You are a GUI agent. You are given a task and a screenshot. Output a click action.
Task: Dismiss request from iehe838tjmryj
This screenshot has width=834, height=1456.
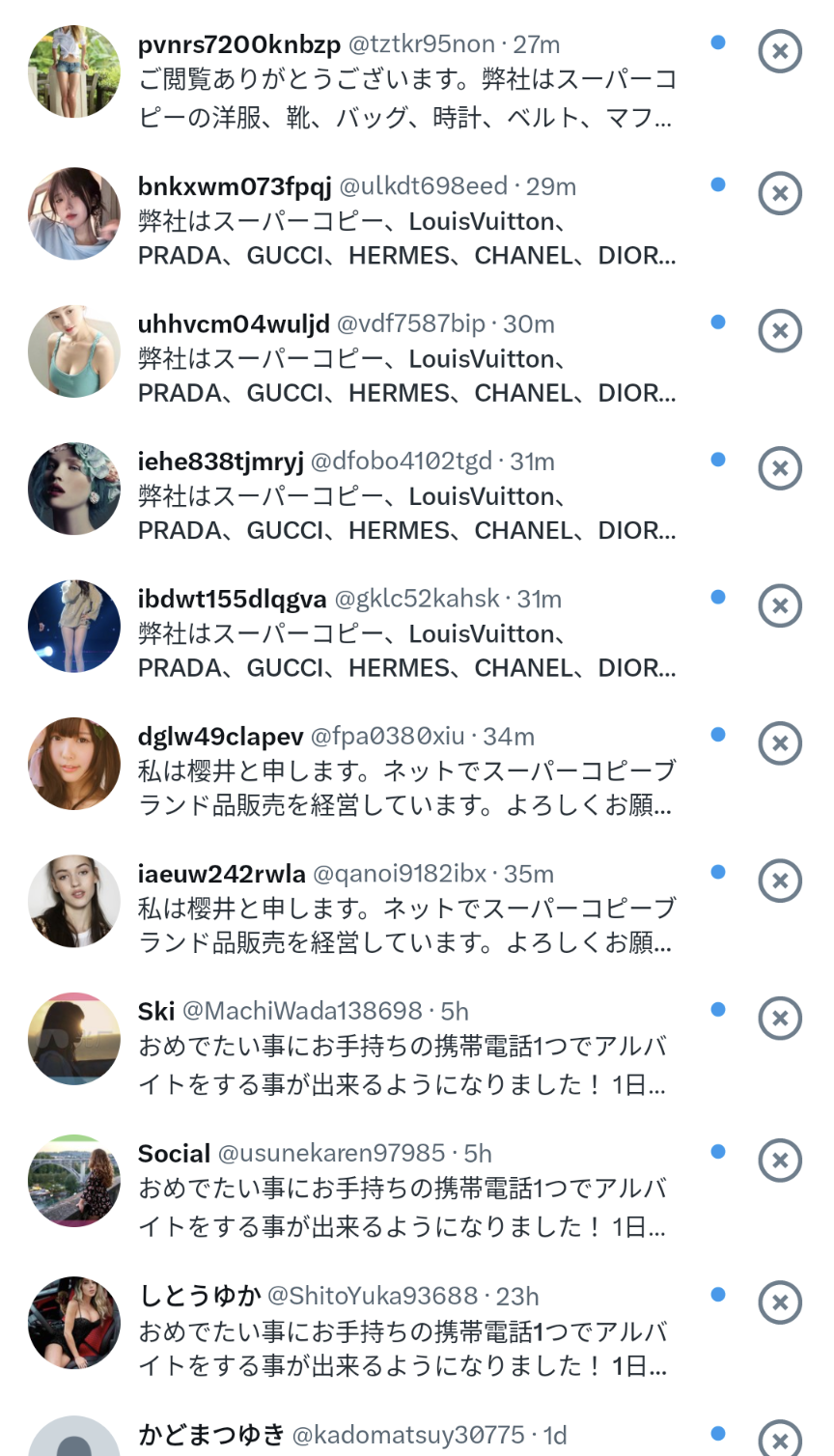780,468
